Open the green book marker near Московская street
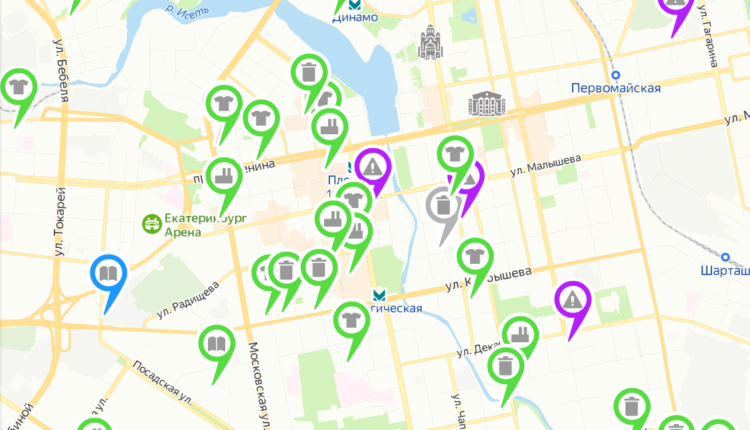 click(214, 344)
